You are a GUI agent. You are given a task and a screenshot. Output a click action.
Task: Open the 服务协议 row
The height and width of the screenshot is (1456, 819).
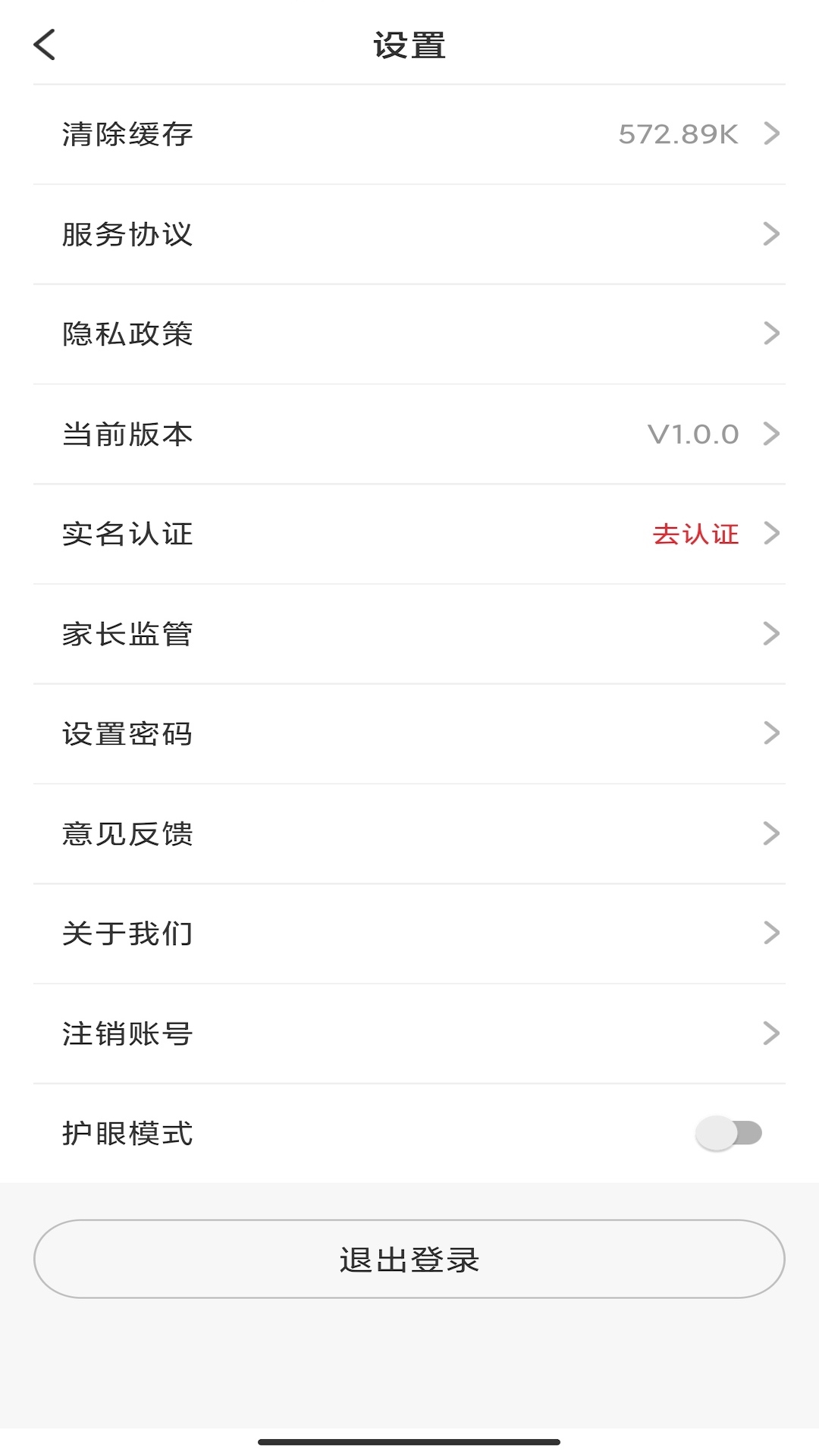coord(409,234)
